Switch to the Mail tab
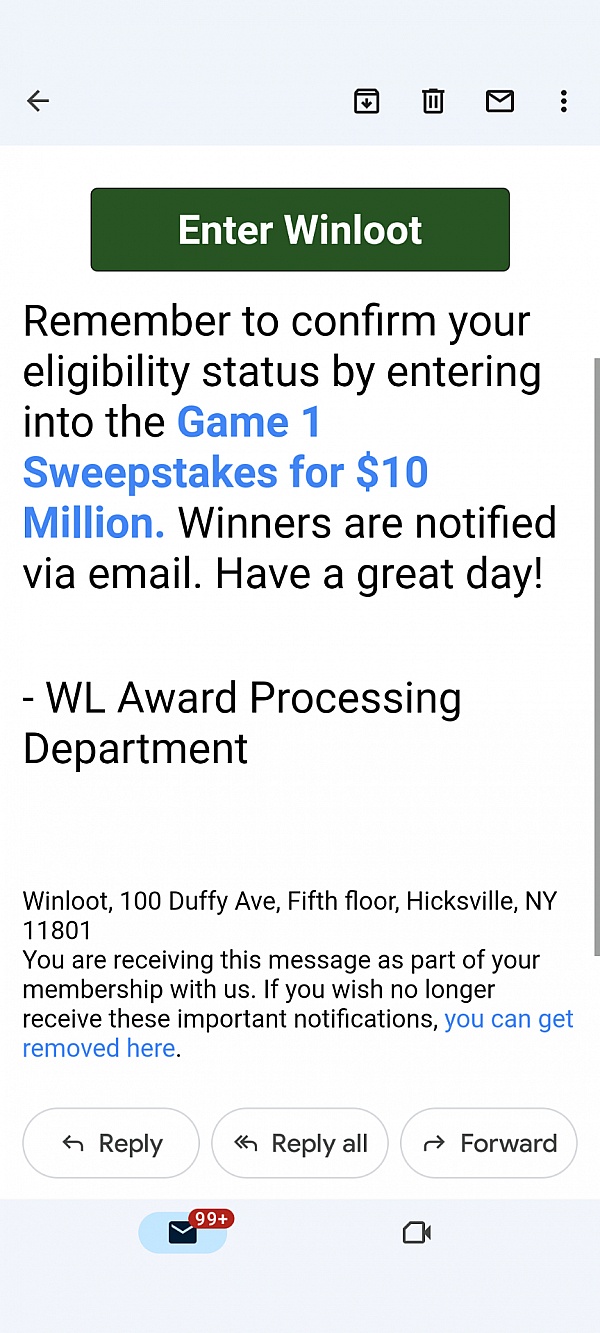The width and height of the screenshot is (600, 1333). coord(183,1233)
